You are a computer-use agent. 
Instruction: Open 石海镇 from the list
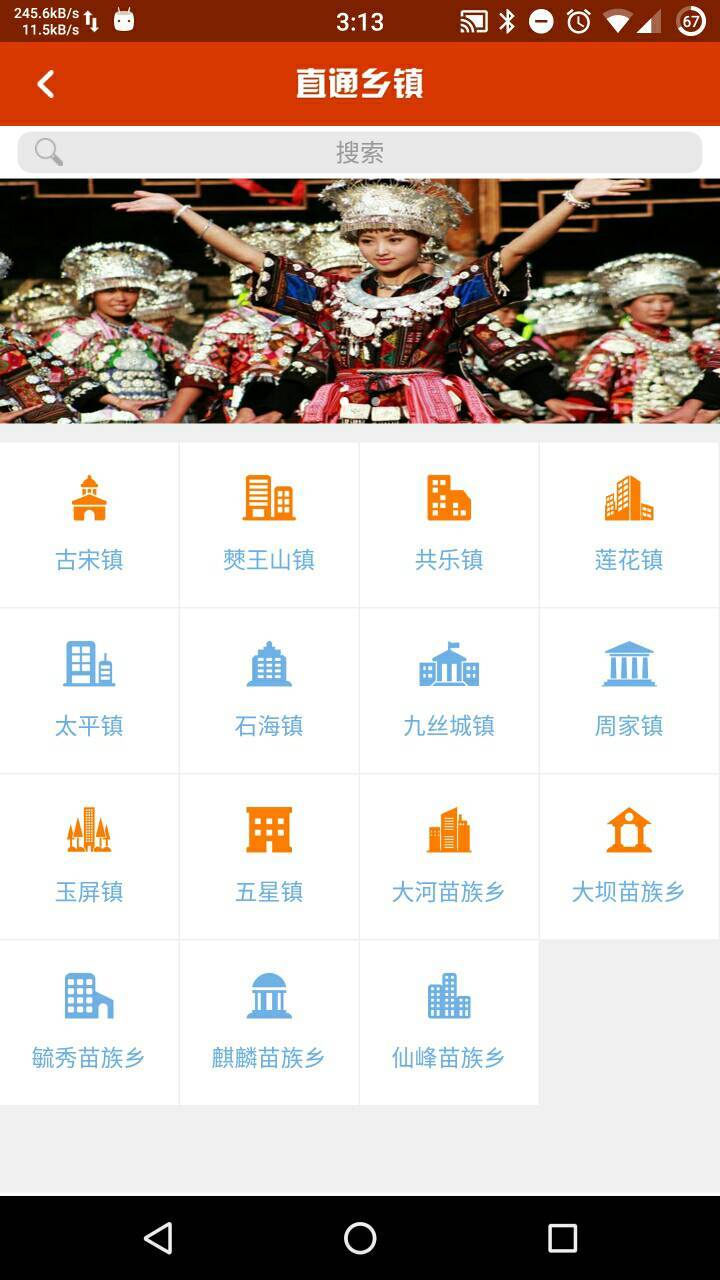click(269, 691)
